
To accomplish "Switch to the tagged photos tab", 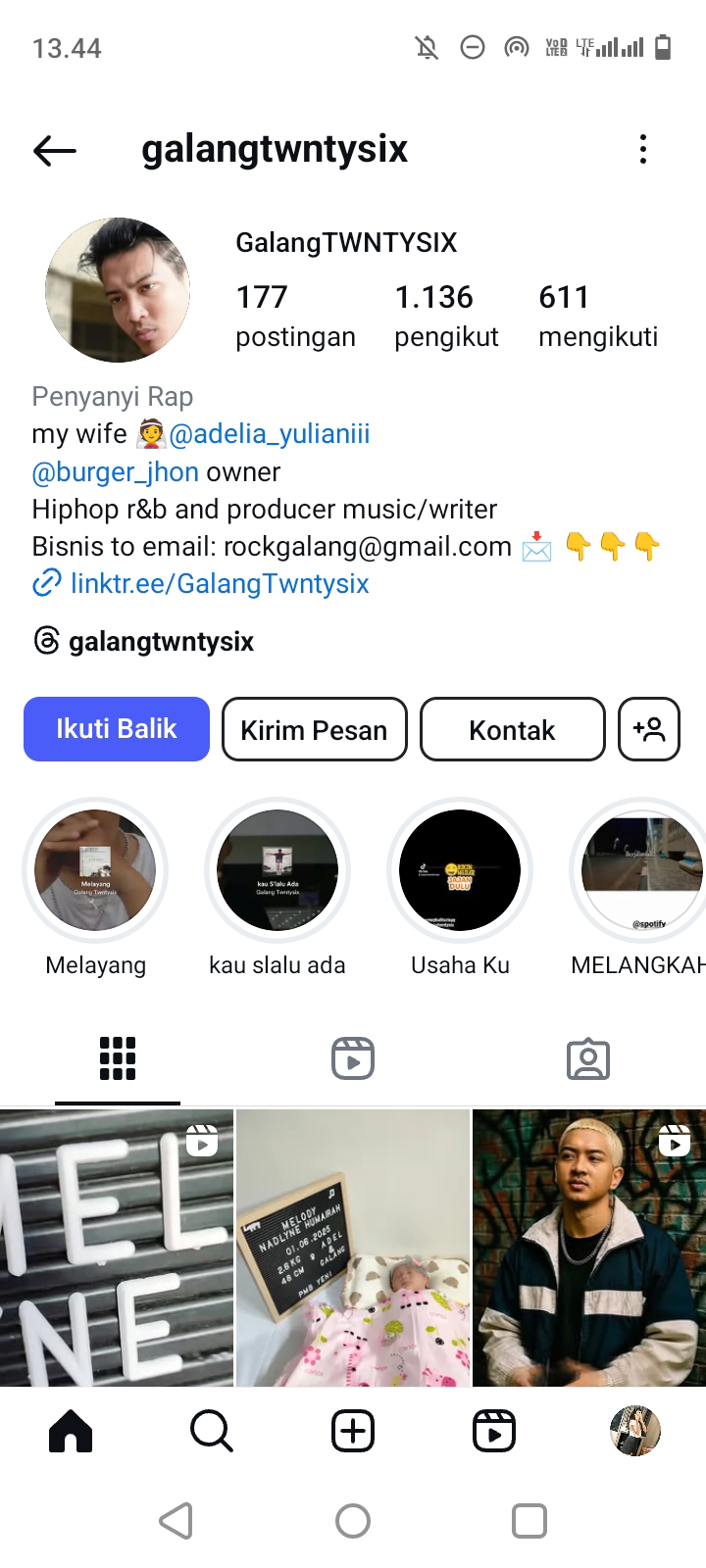I will click(x=588, y=1059).
